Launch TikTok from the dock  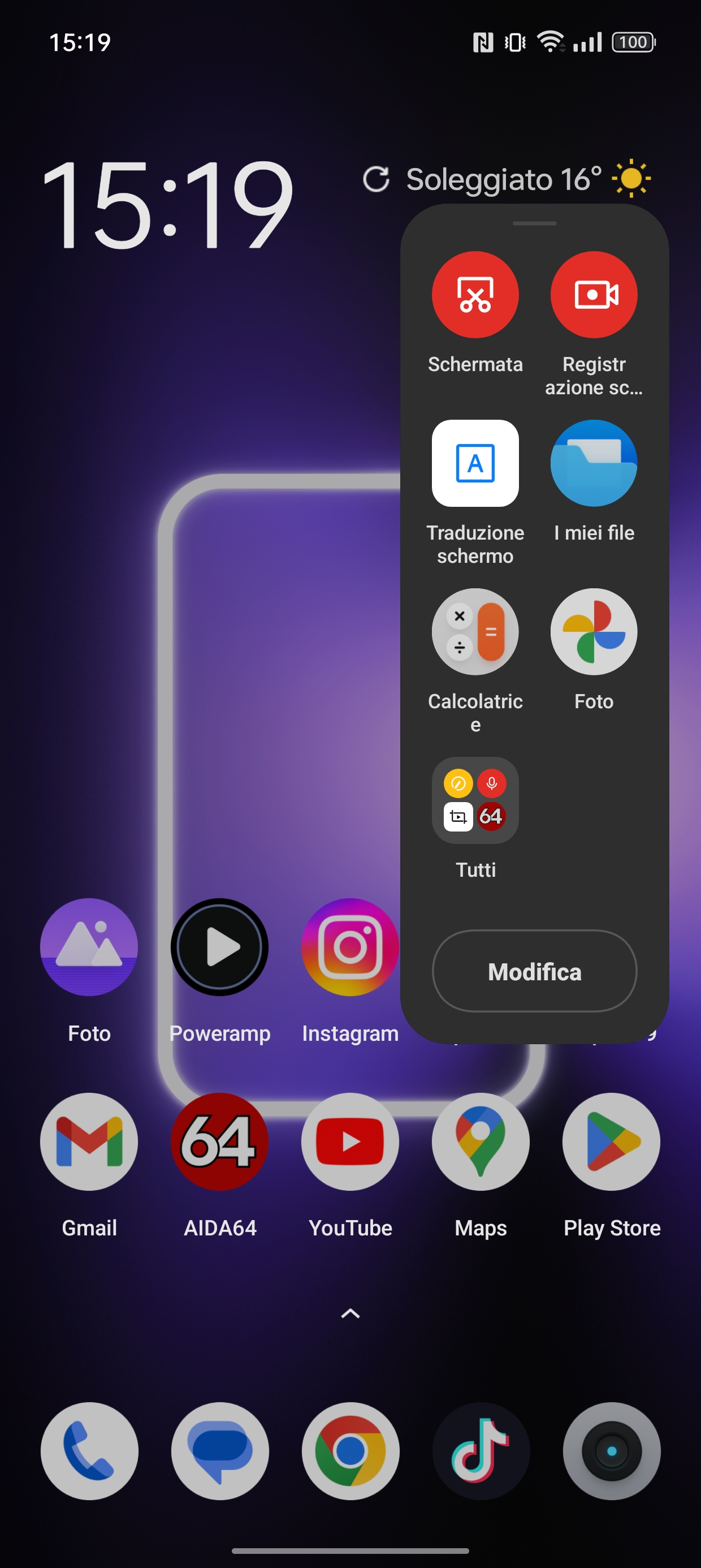coord(481,1451)
